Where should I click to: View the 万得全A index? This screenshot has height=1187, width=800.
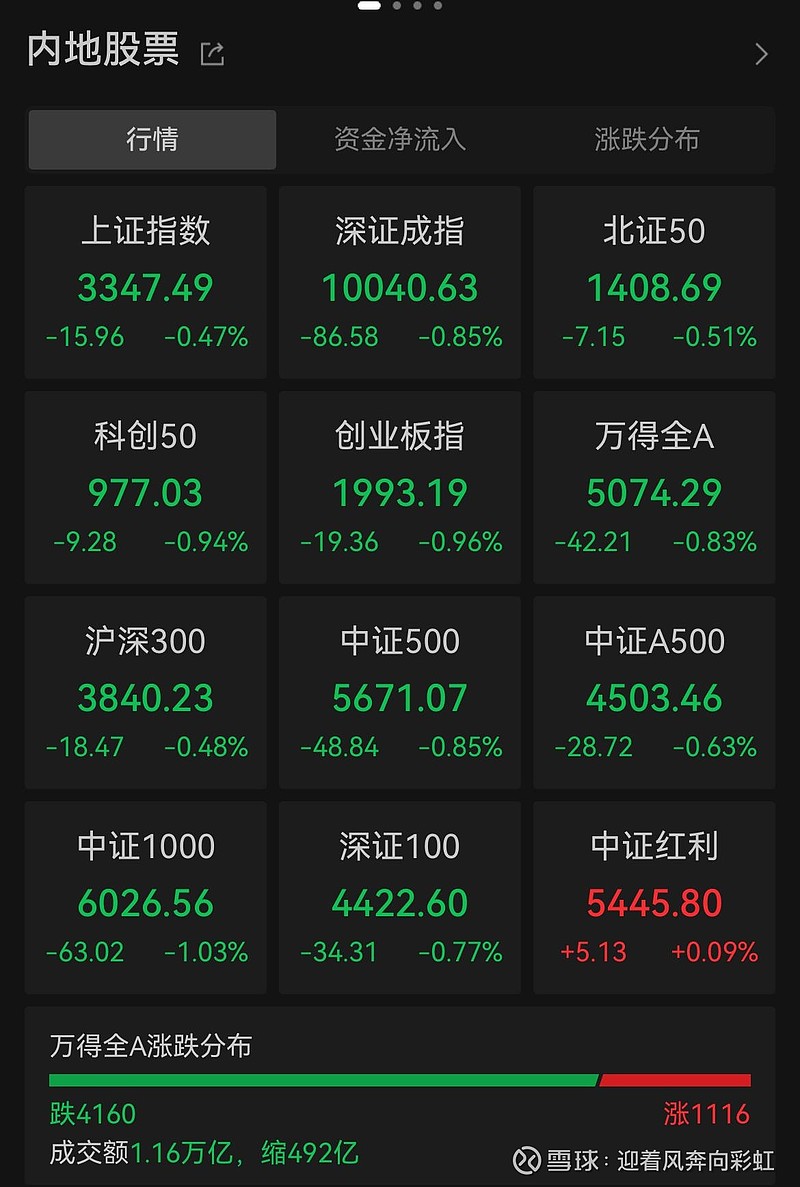[654, 487]
